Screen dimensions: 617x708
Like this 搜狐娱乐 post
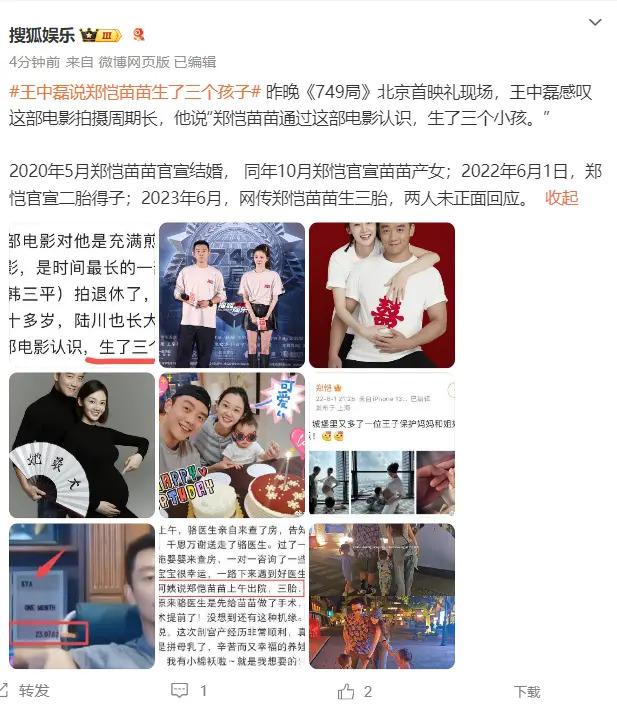353,691
